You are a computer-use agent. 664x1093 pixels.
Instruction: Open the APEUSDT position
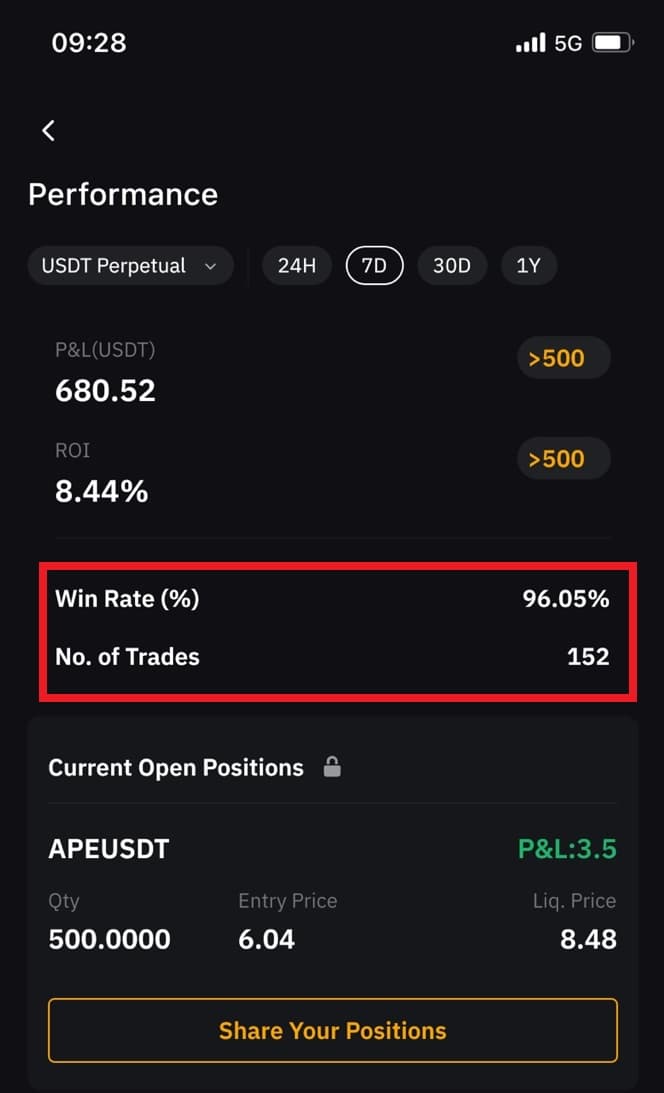click(x=109, y=849)
